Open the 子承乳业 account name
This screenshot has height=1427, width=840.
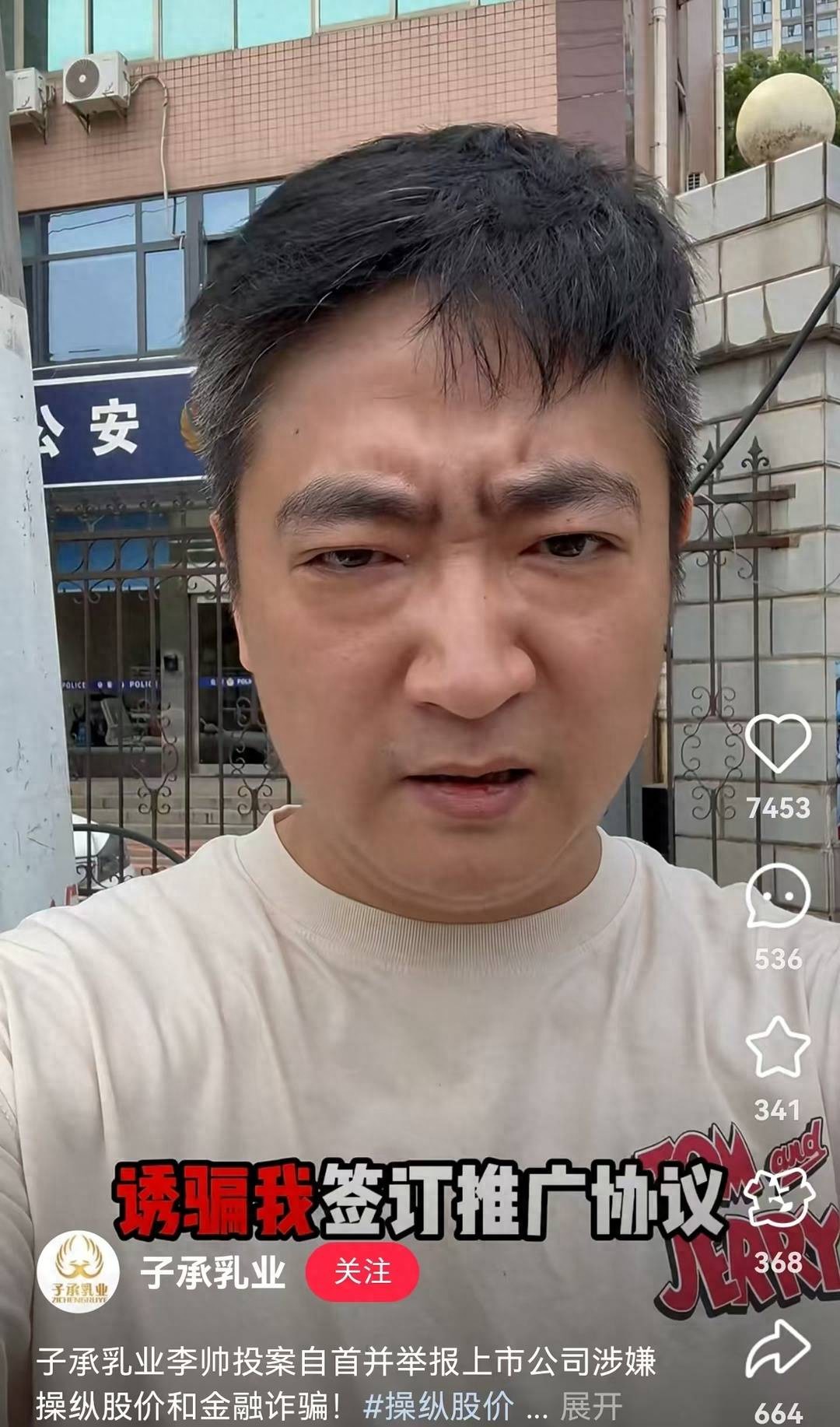[212, 1272]
